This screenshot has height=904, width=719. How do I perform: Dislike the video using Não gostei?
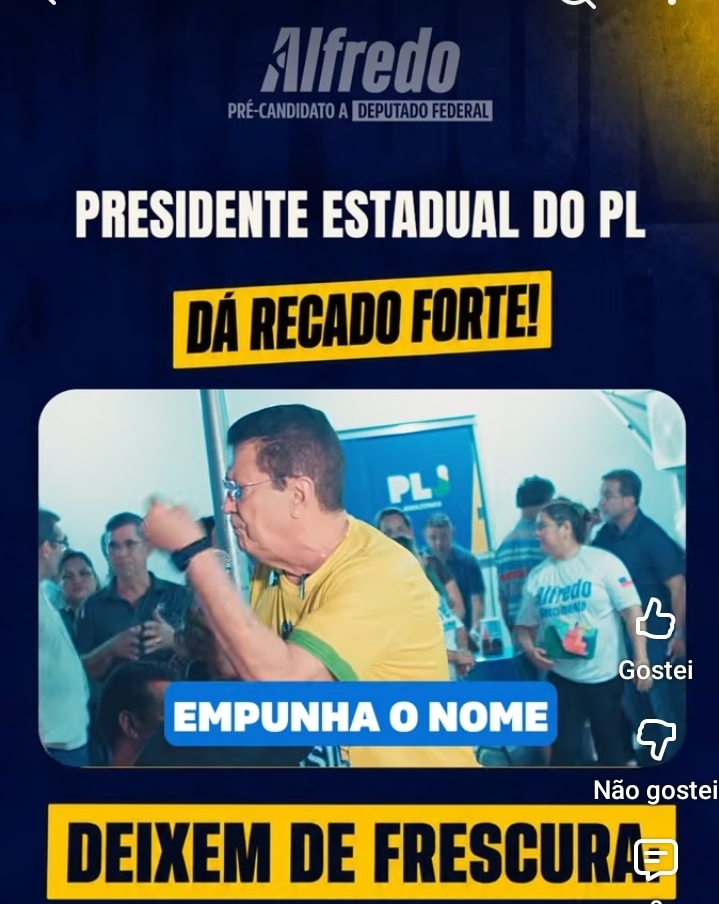coord(656,739)
